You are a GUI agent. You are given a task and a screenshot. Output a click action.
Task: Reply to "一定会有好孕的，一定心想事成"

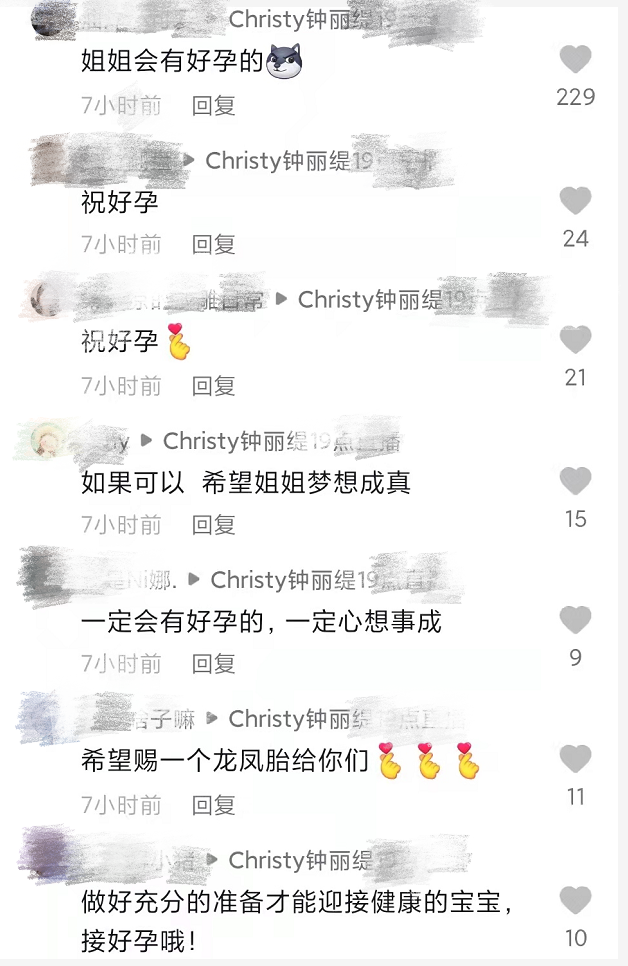(213, 663)
